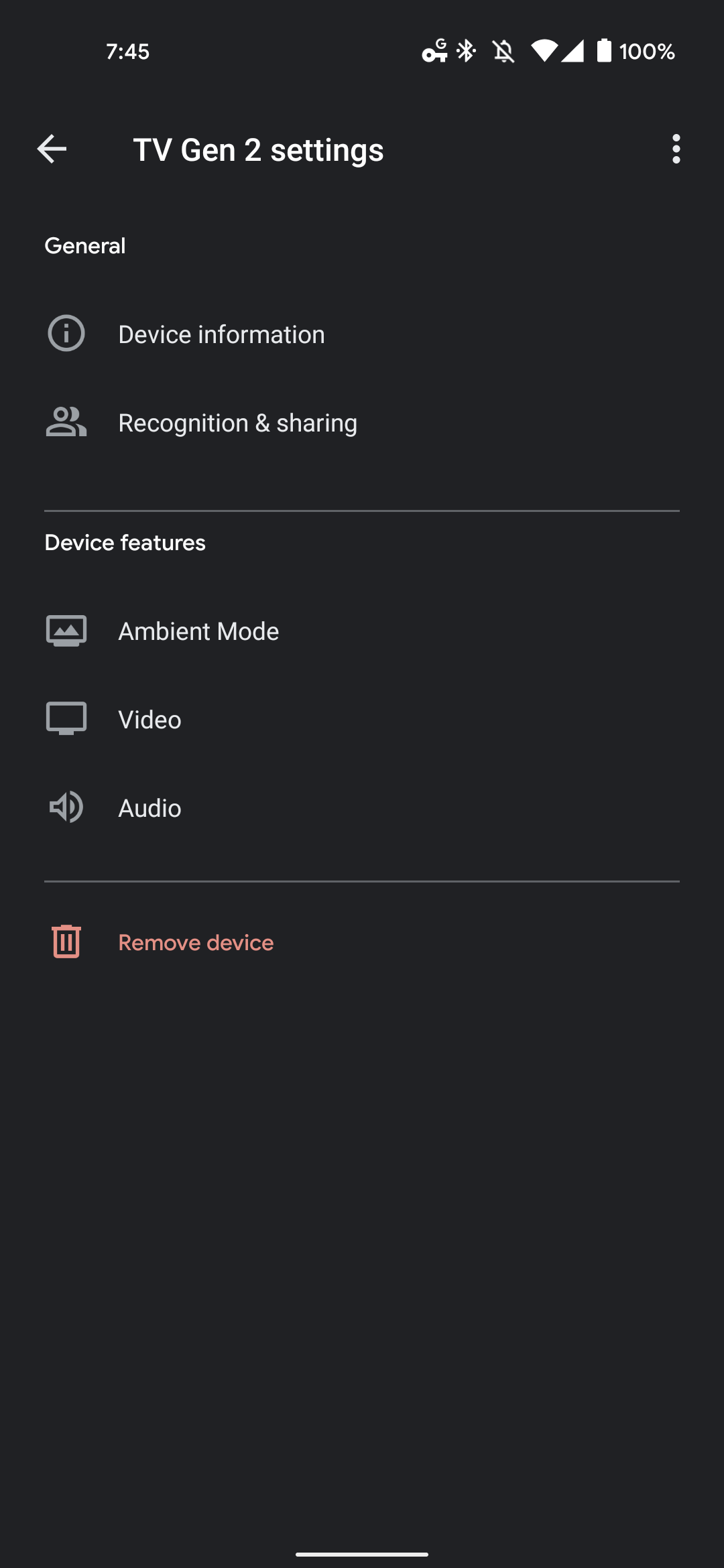Open Recognition & sharing settings
The width and height of the screenshot is (724, 1568).
pyautogui.click(x=237, y=422)
